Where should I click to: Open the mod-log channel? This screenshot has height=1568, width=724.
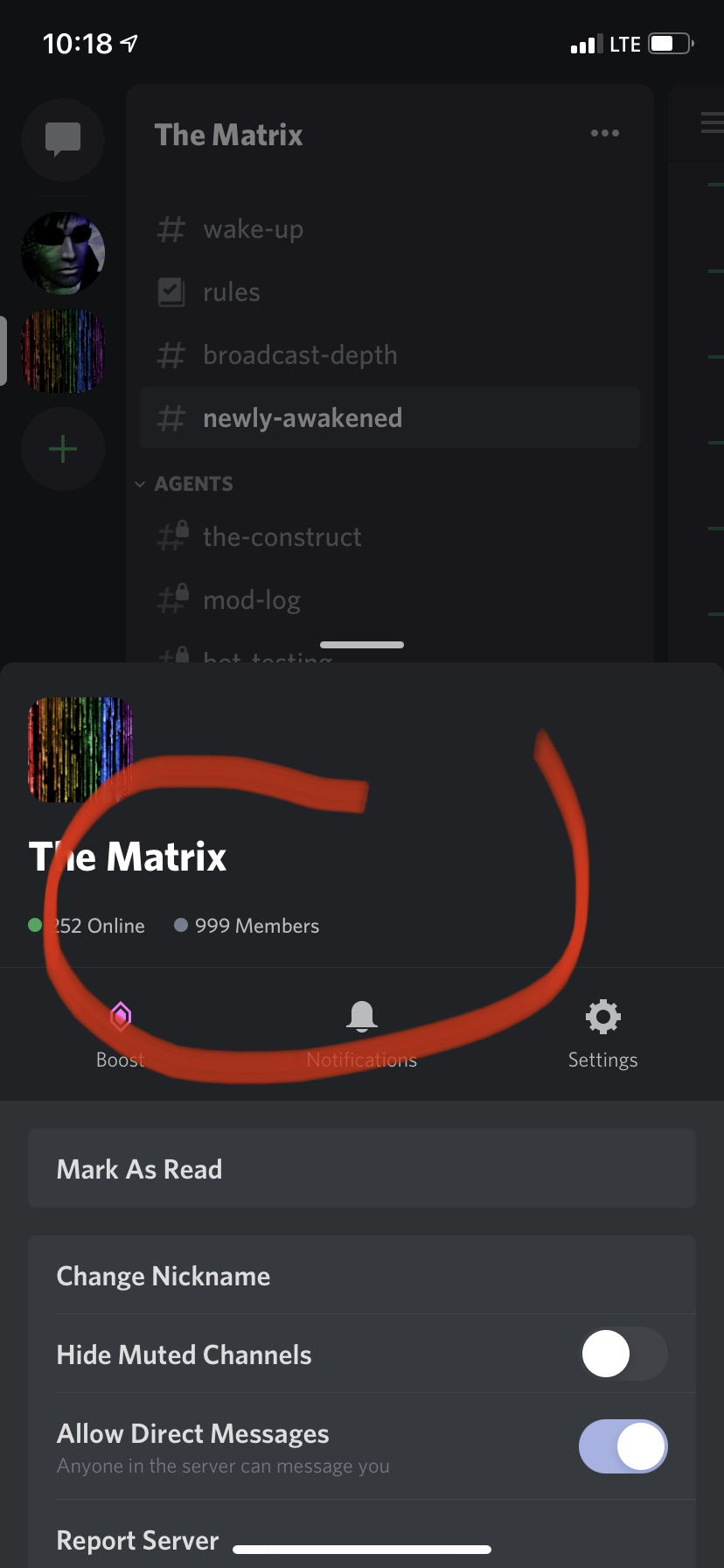coord(252,600)
